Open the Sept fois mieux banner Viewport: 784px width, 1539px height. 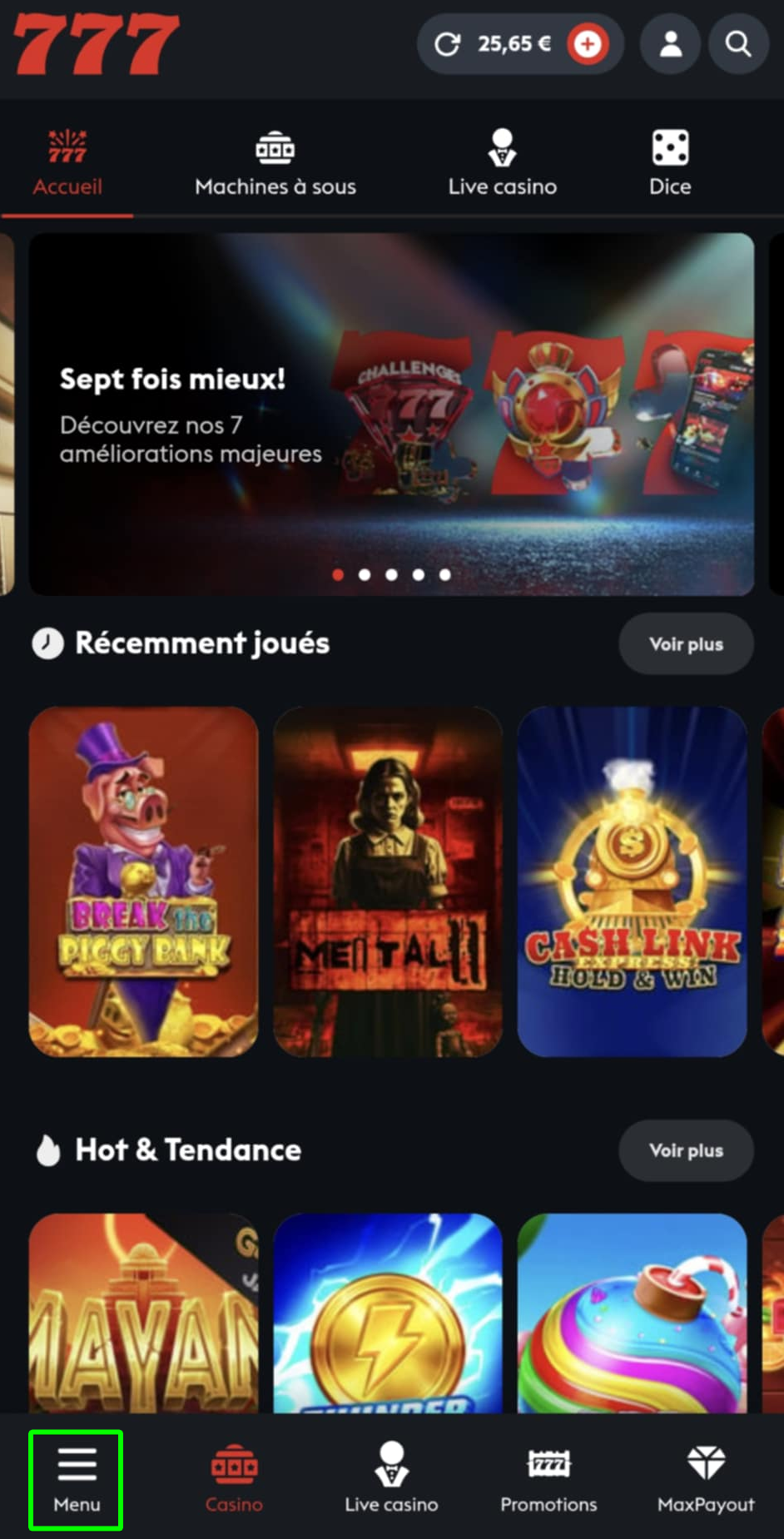tap(391, 414)
